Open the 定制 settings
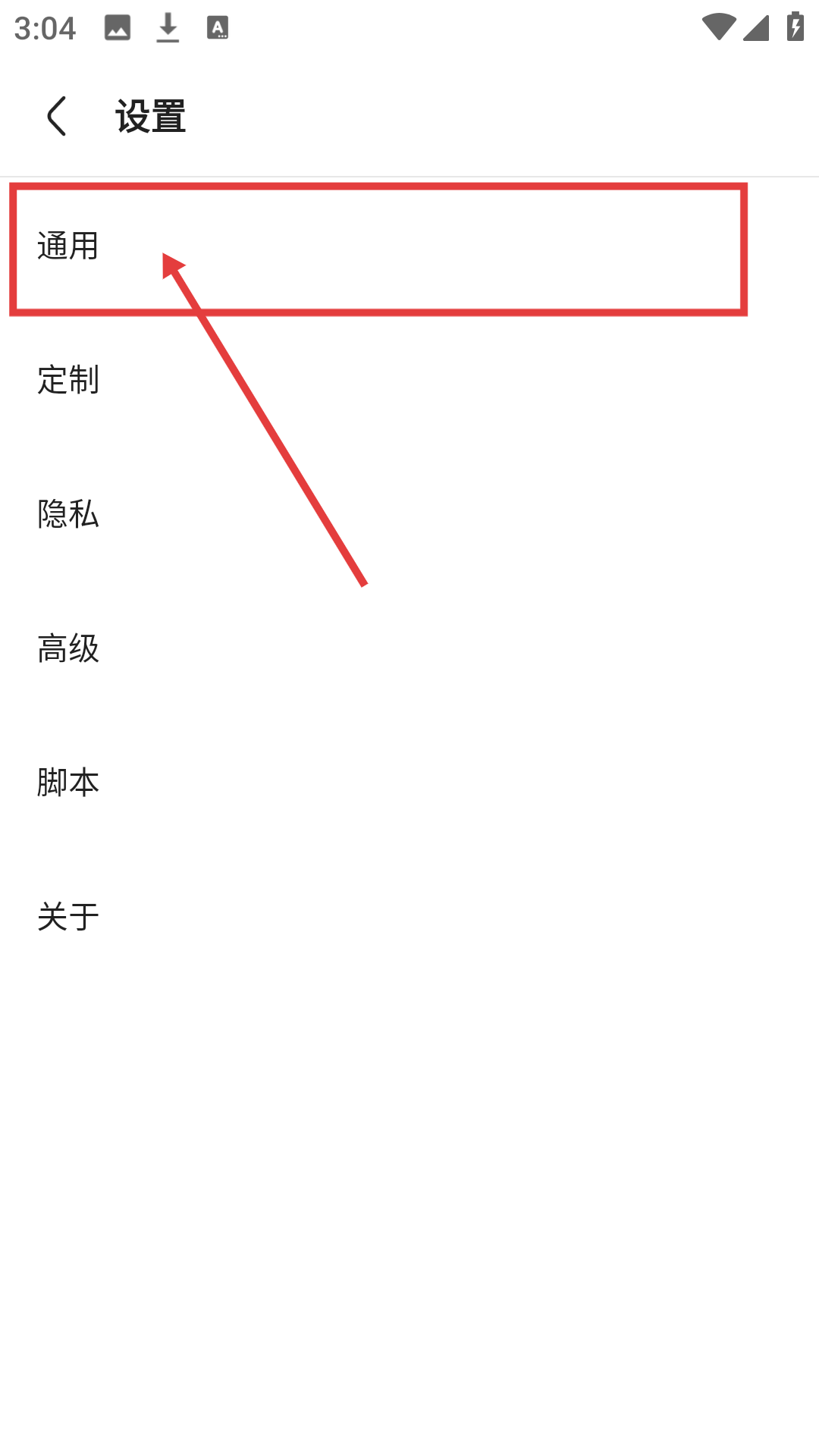 pyautogui.click(x=68, y=380)
